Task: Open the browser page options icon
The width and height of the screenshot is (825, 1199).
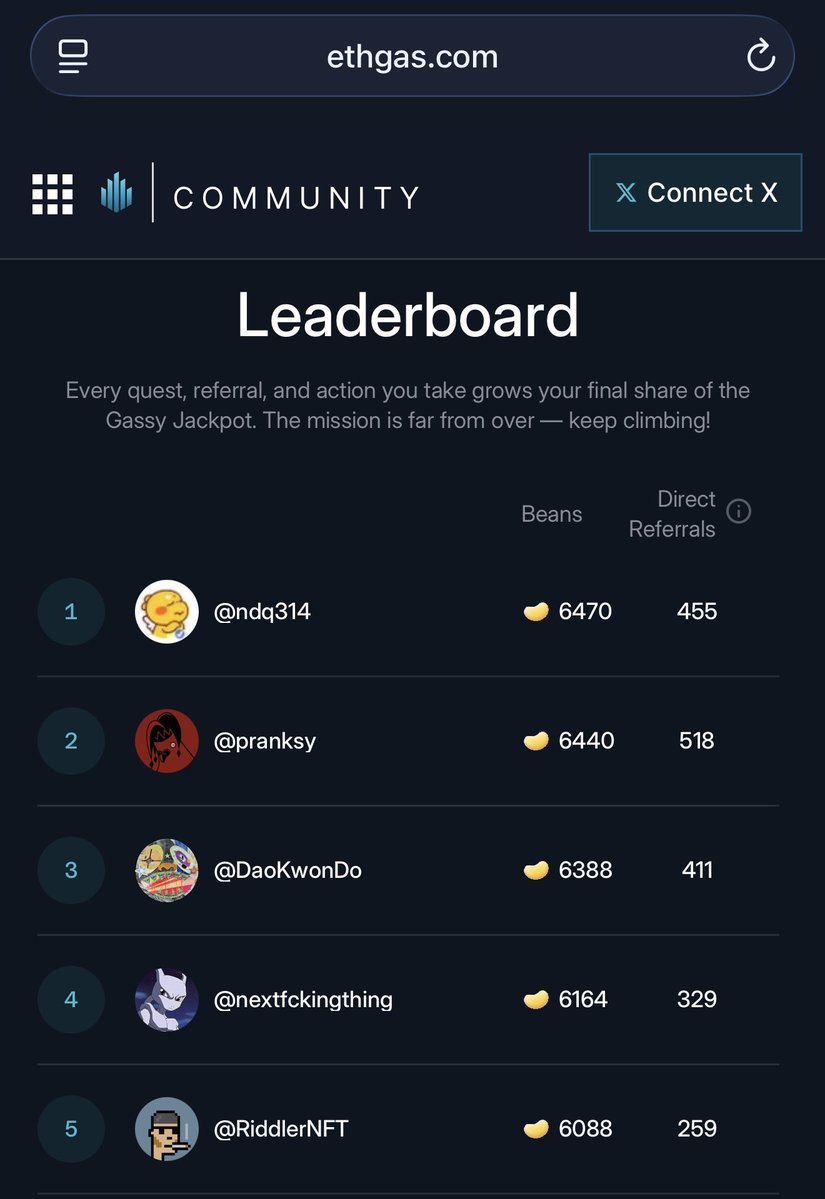Action: click(73, 56)
